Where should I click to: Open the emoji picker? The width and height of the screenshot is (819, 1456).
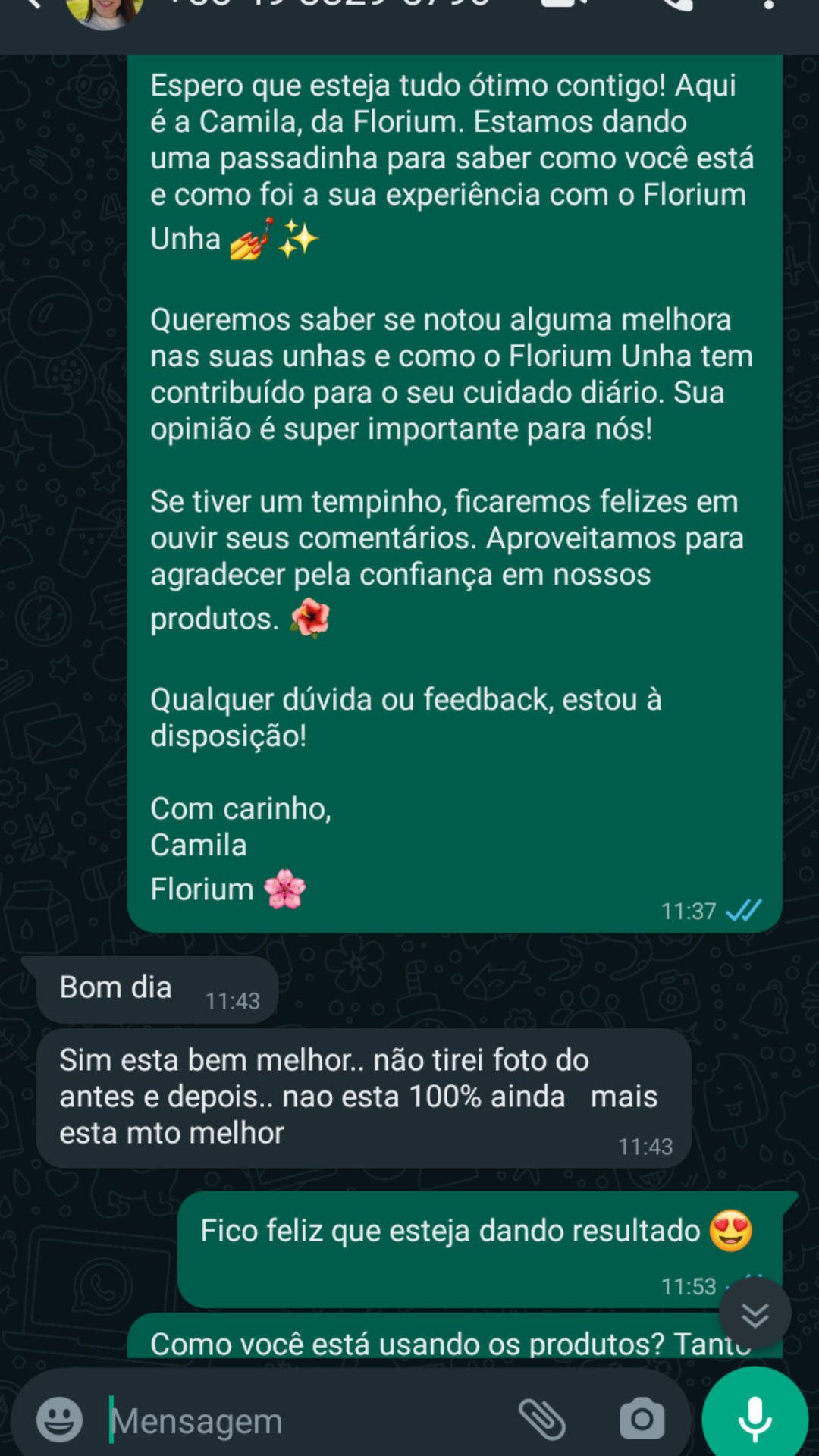click(59, 1419)
